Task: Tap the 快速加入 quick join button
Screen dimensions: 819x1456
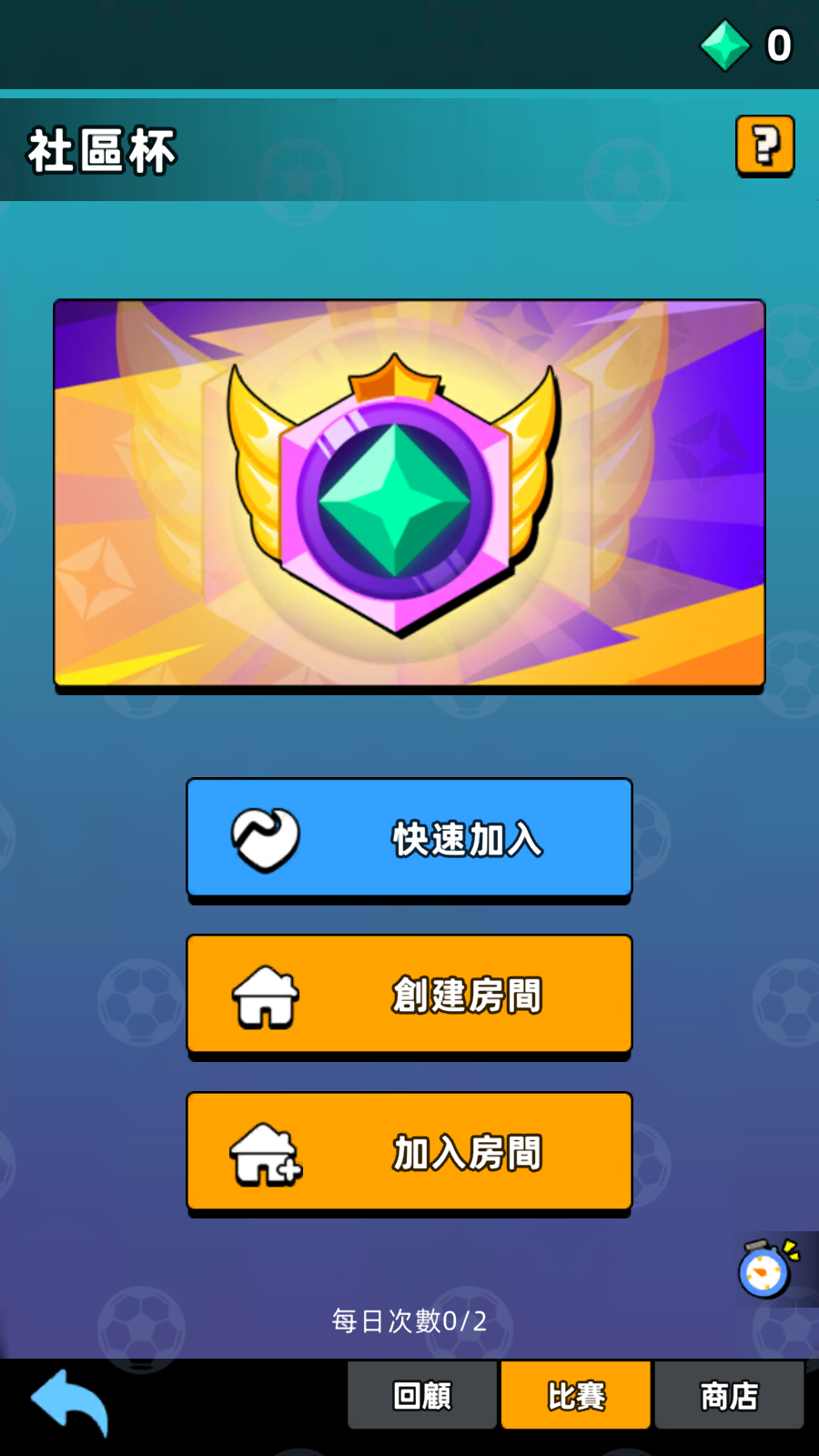Action: coord(409,838)
